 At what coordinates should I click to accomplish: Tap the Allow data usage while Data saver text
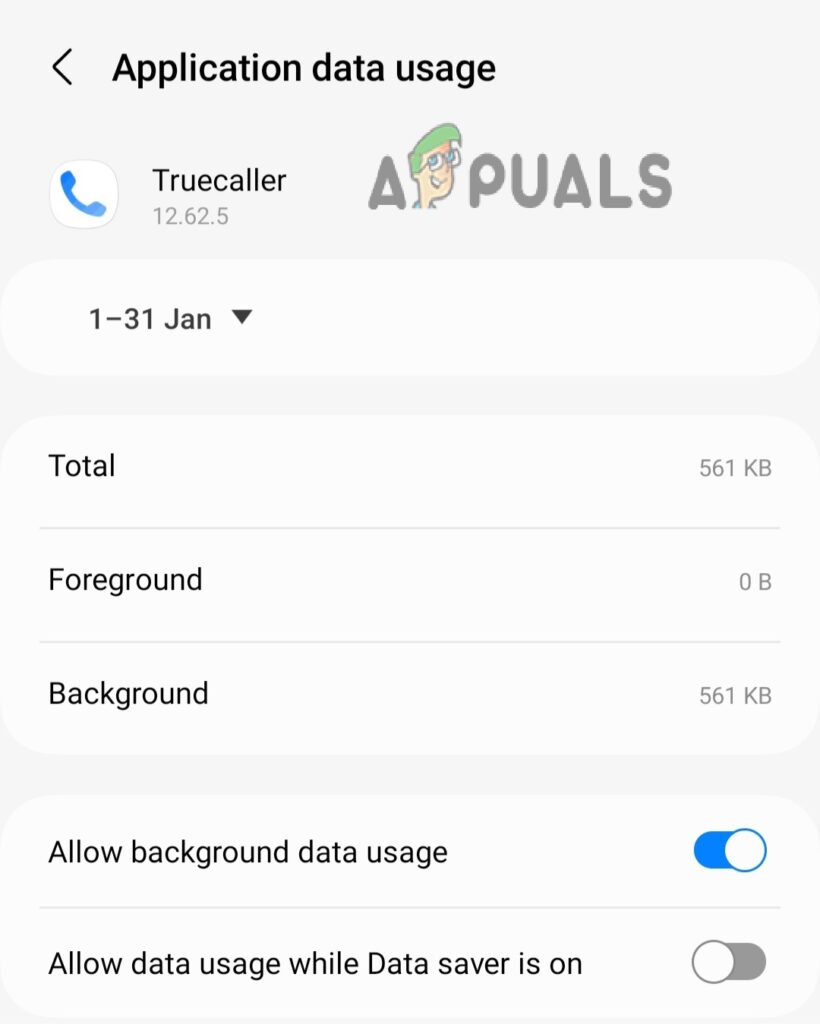pyautogui.click(x=315, y=963)
